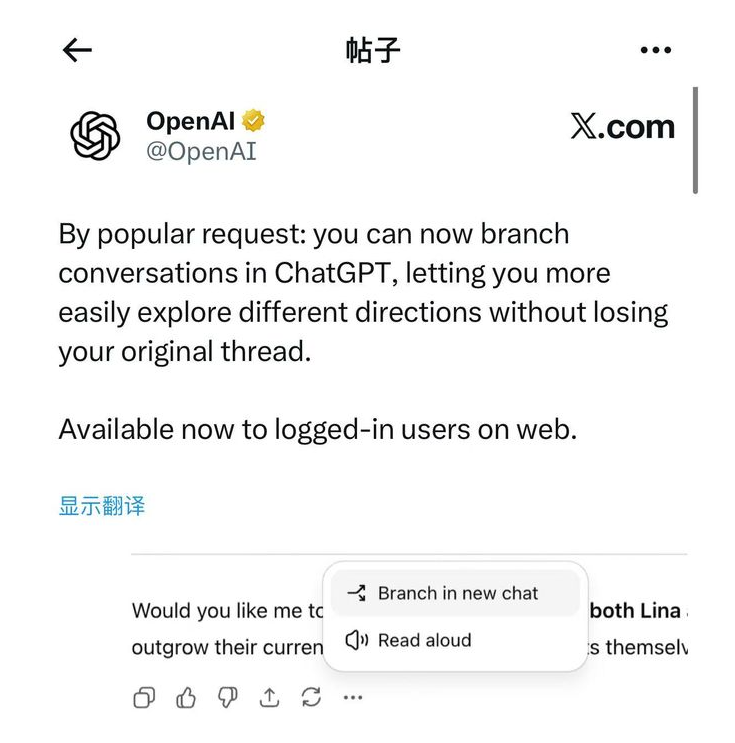
Task: Open the attached media preview in the post
Action: click(x=410, y=640)
